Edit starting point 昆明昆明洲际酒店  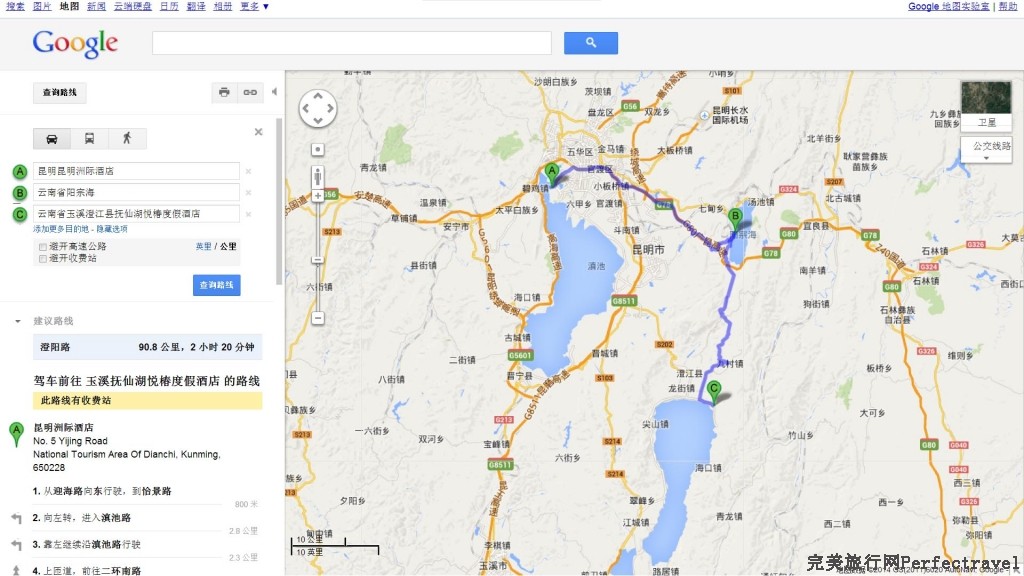137,171
